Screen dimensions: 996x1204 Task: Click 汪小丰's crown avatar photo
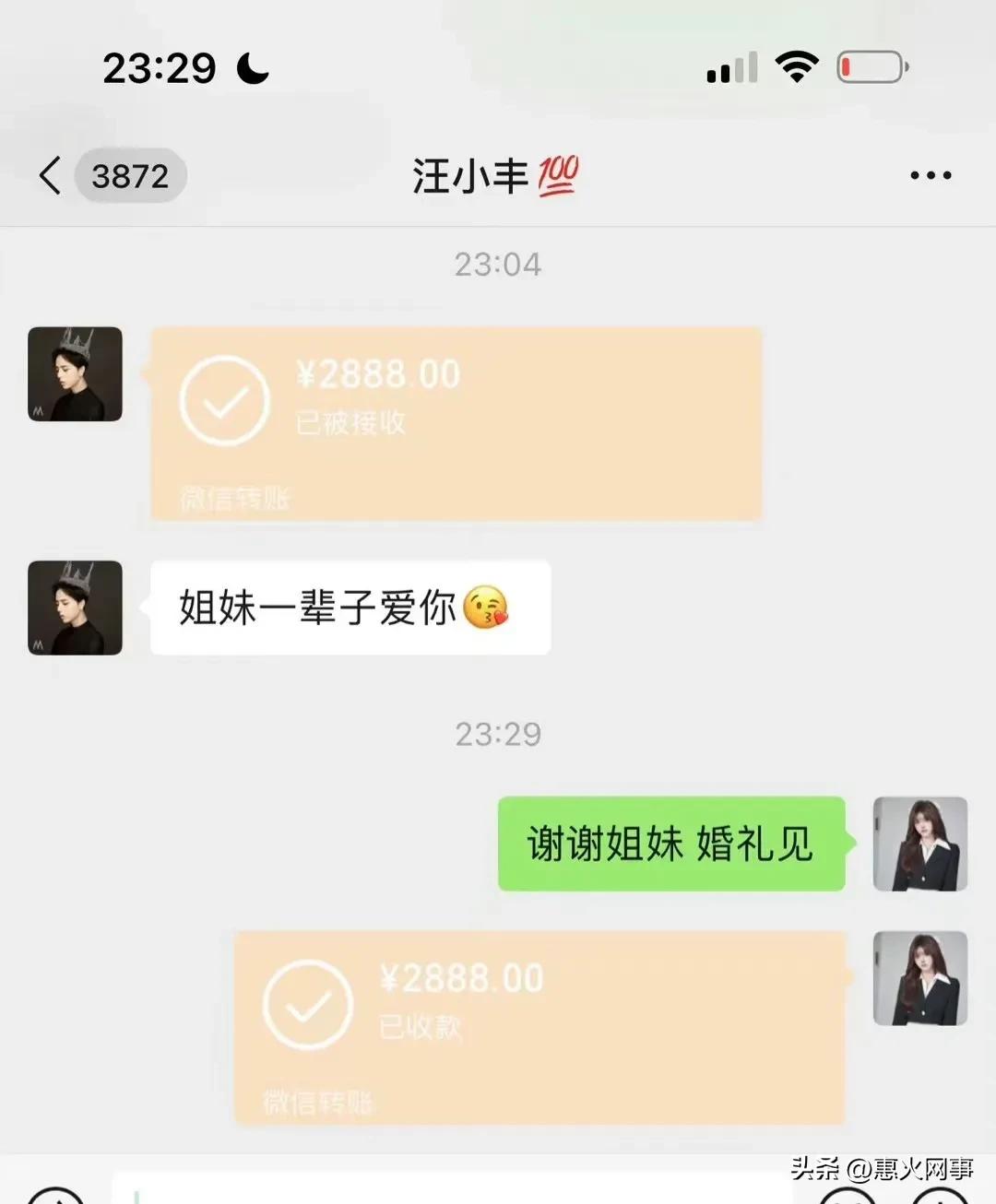[x=75, y=373]
